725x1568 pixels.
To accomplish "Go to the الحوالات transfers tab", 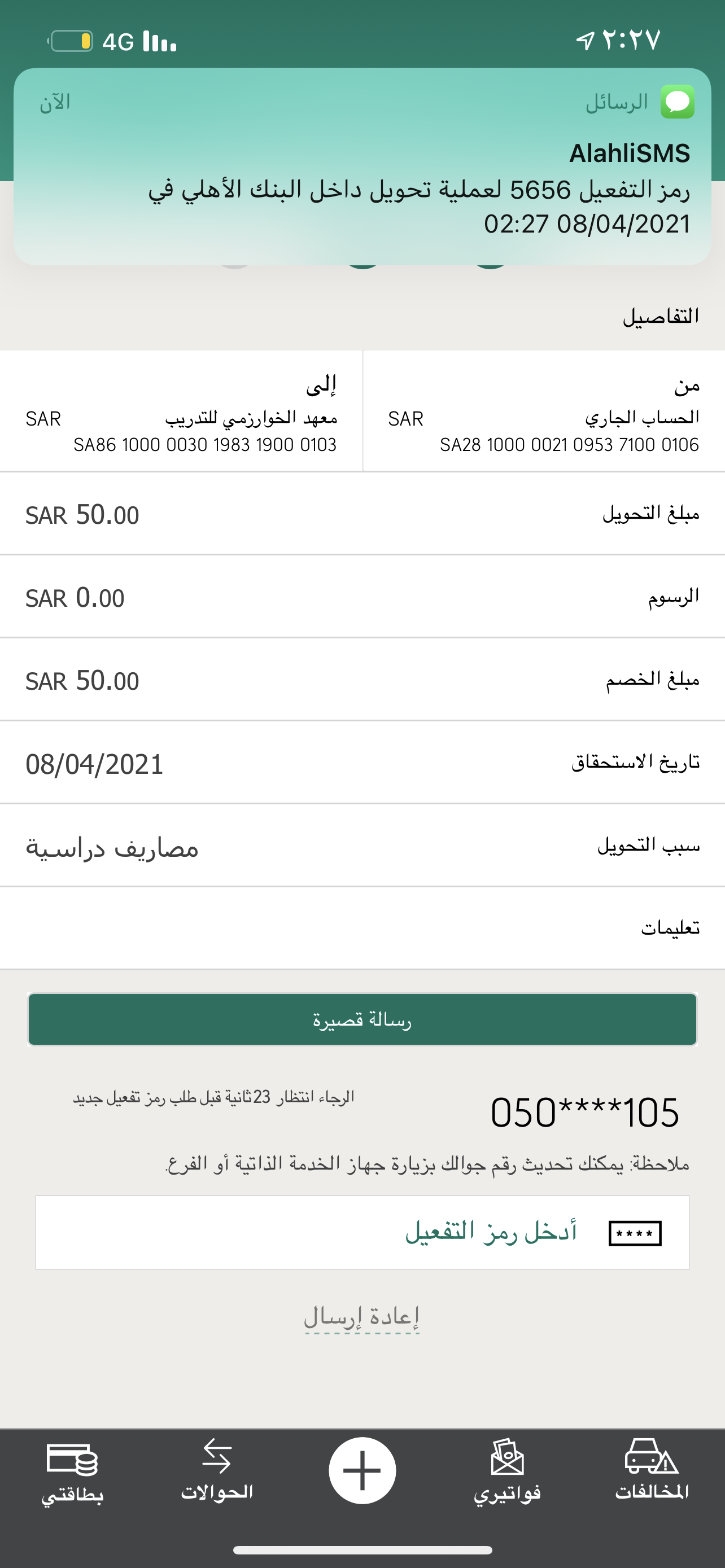I will 217,1470.
